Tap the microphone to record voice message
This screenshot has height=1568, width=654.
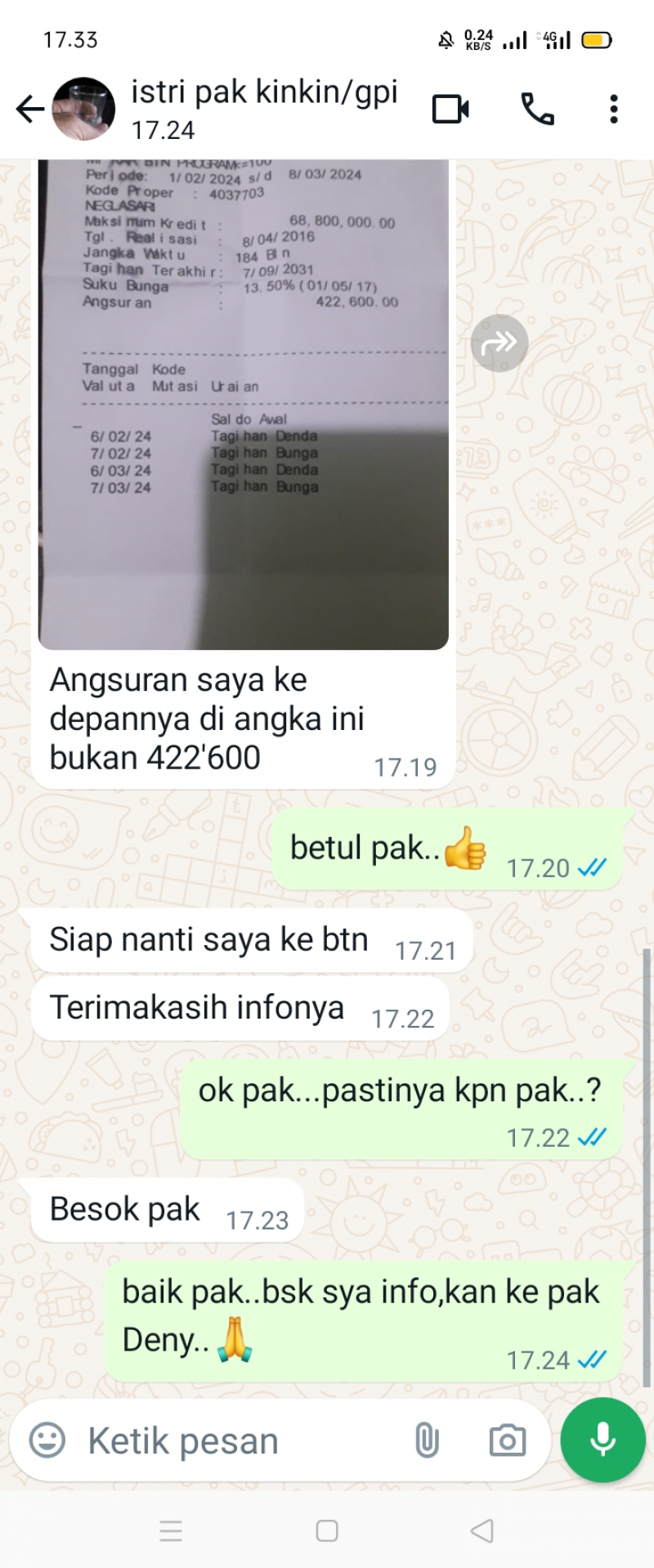click(603, 1440)
